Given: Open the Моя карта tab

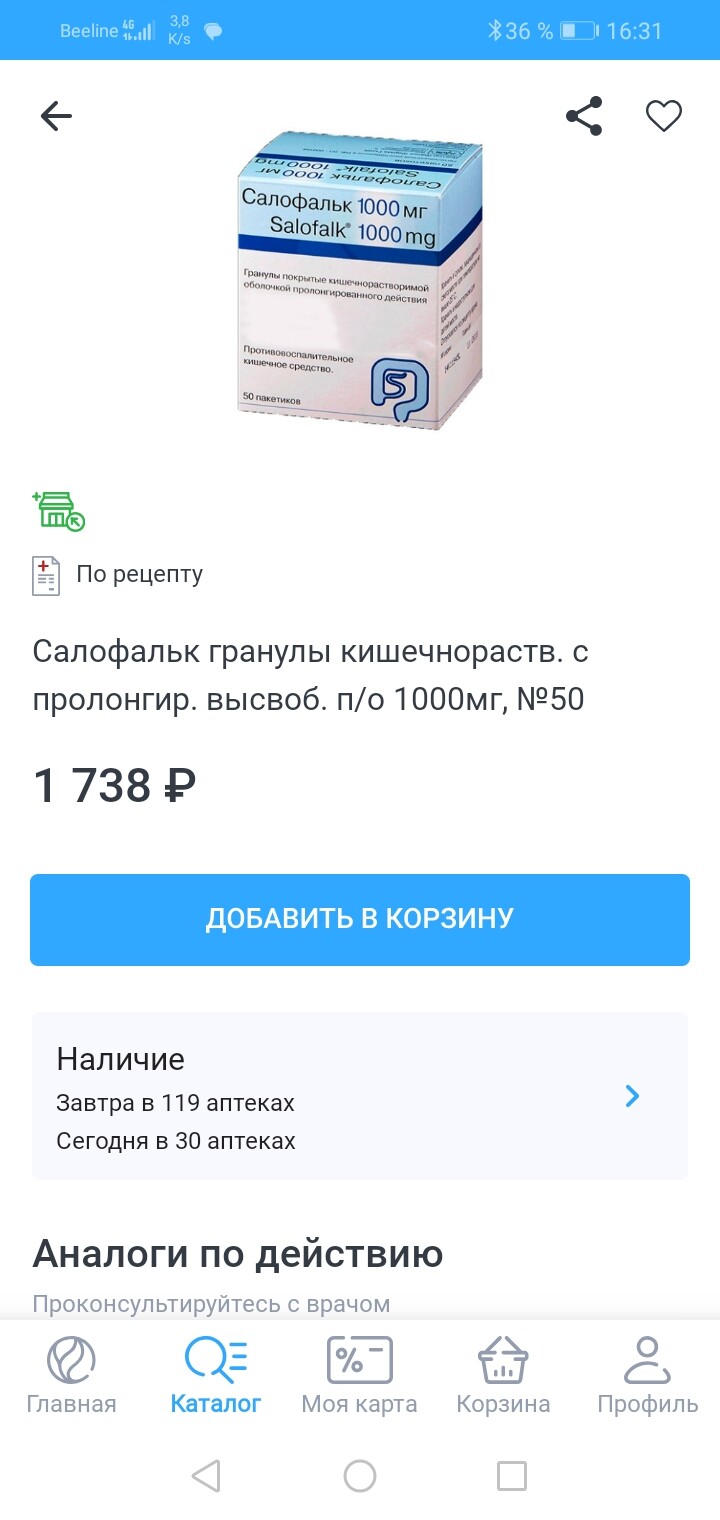Looking at the screenshot, I should point(360,1375).
